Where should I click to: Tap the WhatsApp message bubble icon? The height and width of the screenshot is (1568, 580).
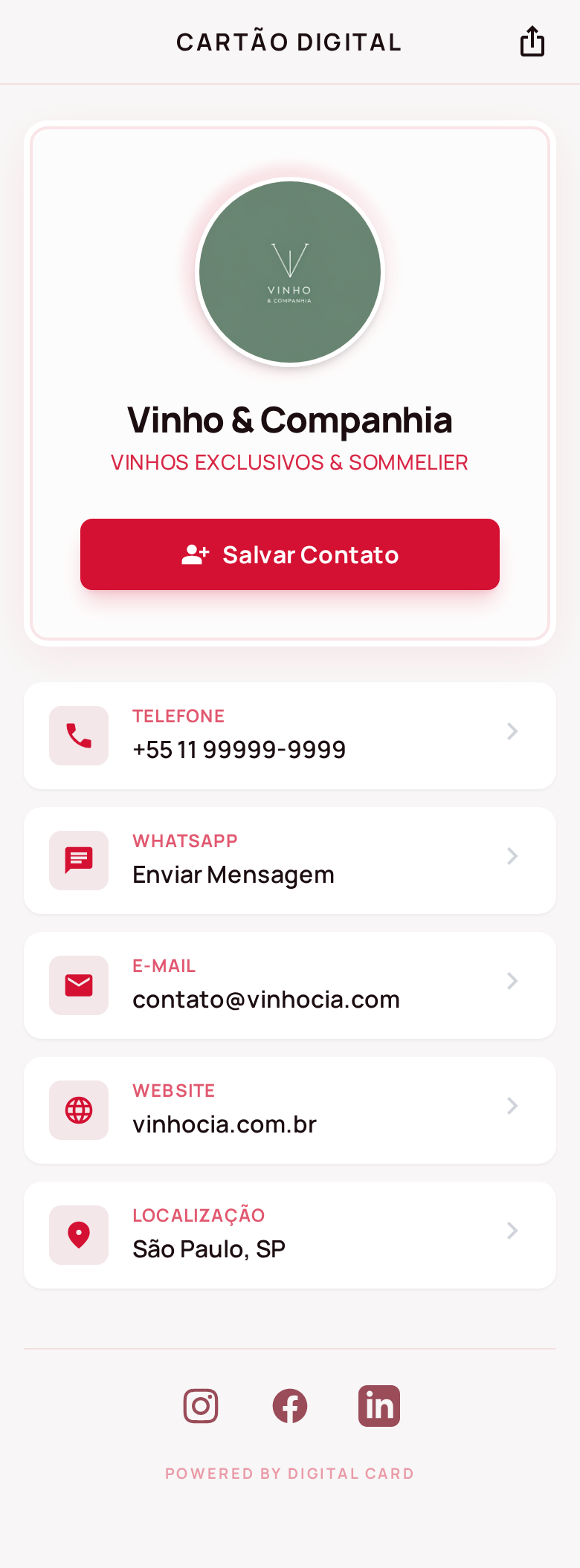pyautogui.click(x=78, y=860)
